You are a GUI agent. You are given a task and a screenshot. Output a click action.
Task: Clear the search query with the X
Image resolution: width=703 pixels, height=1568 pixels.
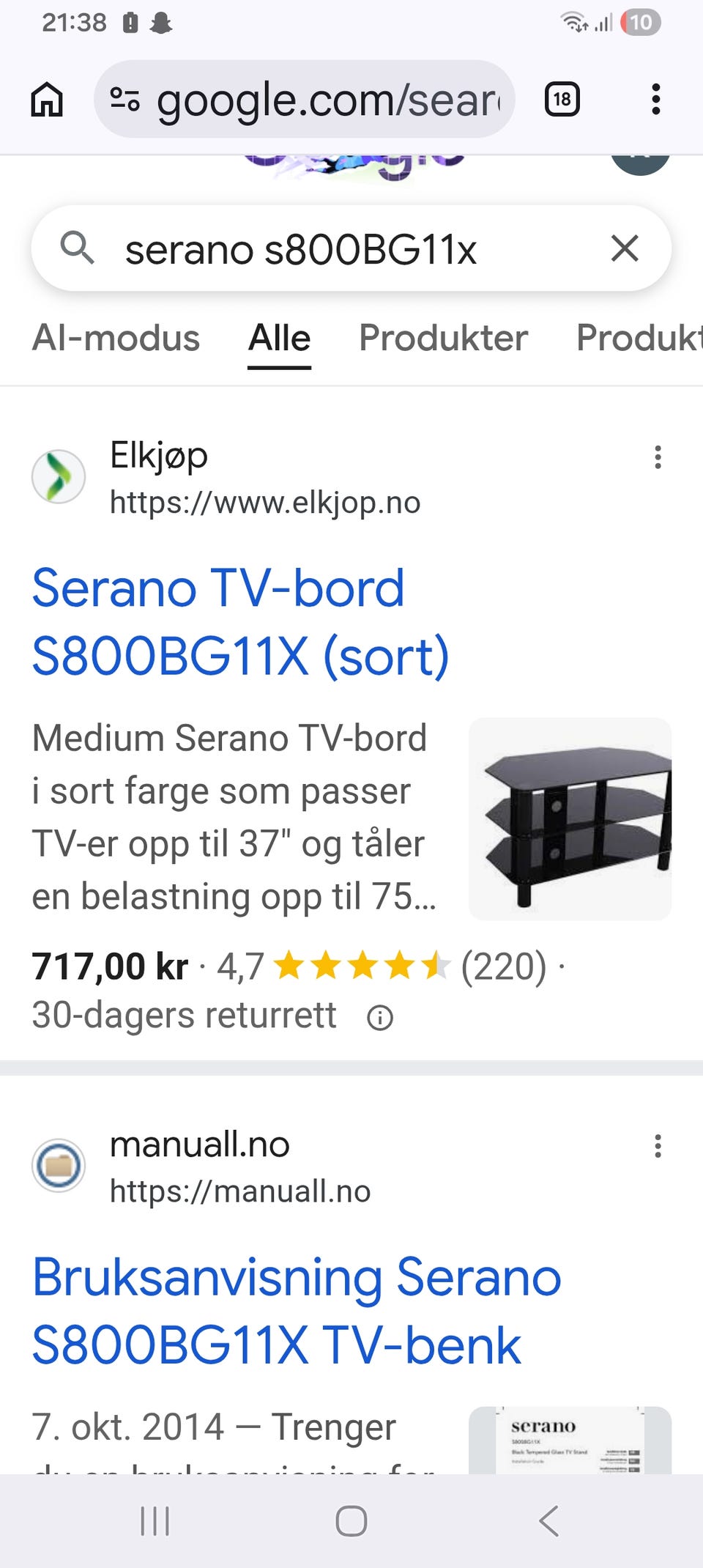click(x=625, y=248)
